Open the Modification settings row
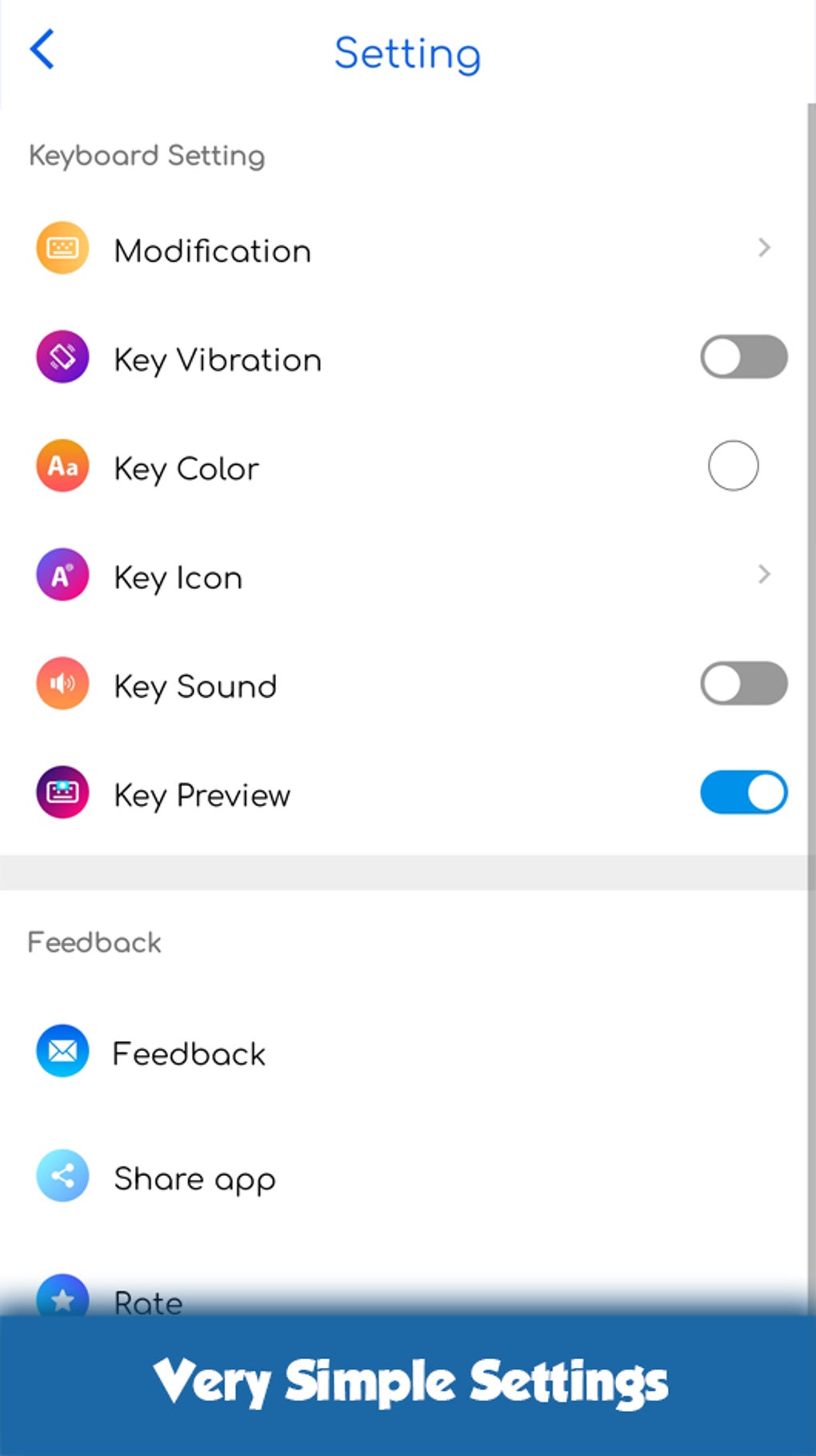 [404, 250]
